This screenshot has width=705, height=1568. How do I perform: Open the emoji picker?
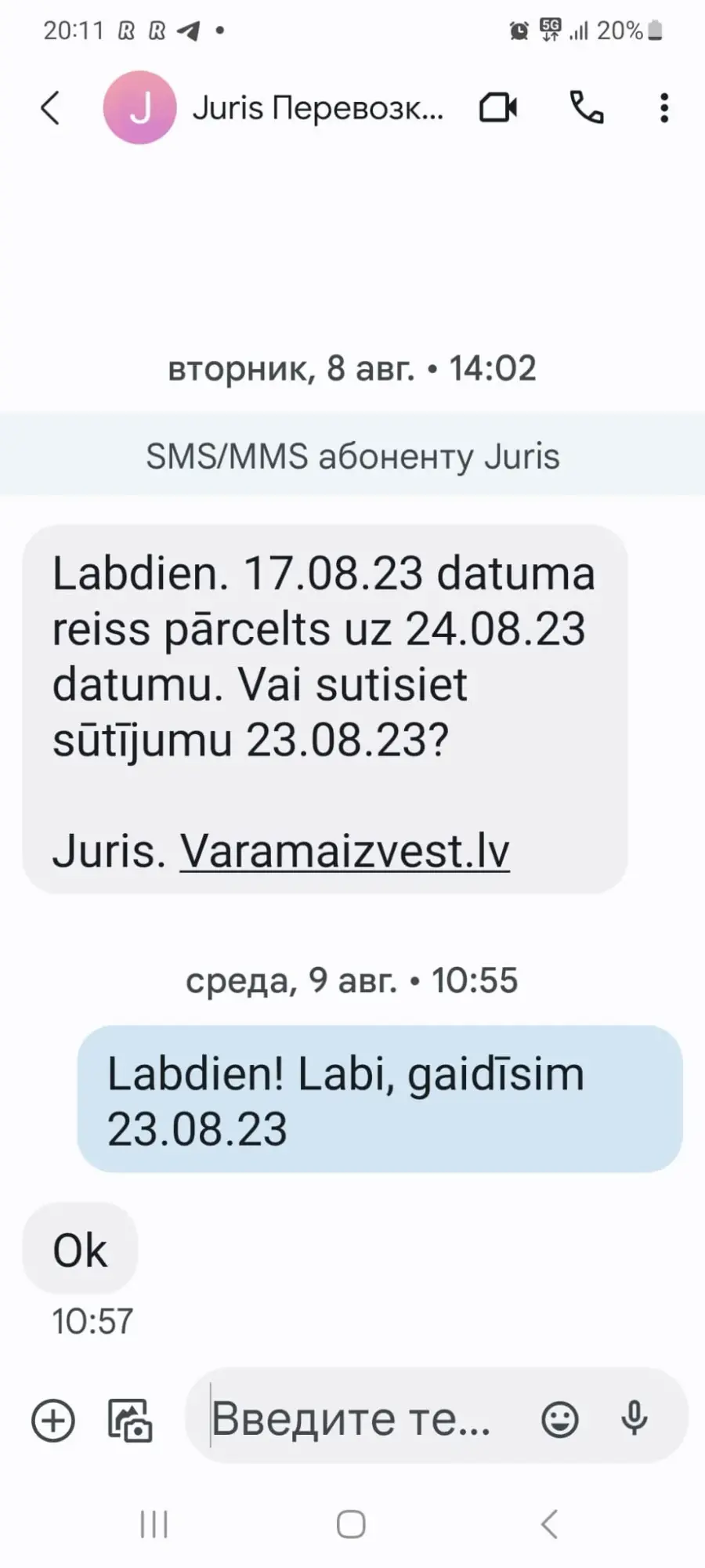tap(560, 1419)
